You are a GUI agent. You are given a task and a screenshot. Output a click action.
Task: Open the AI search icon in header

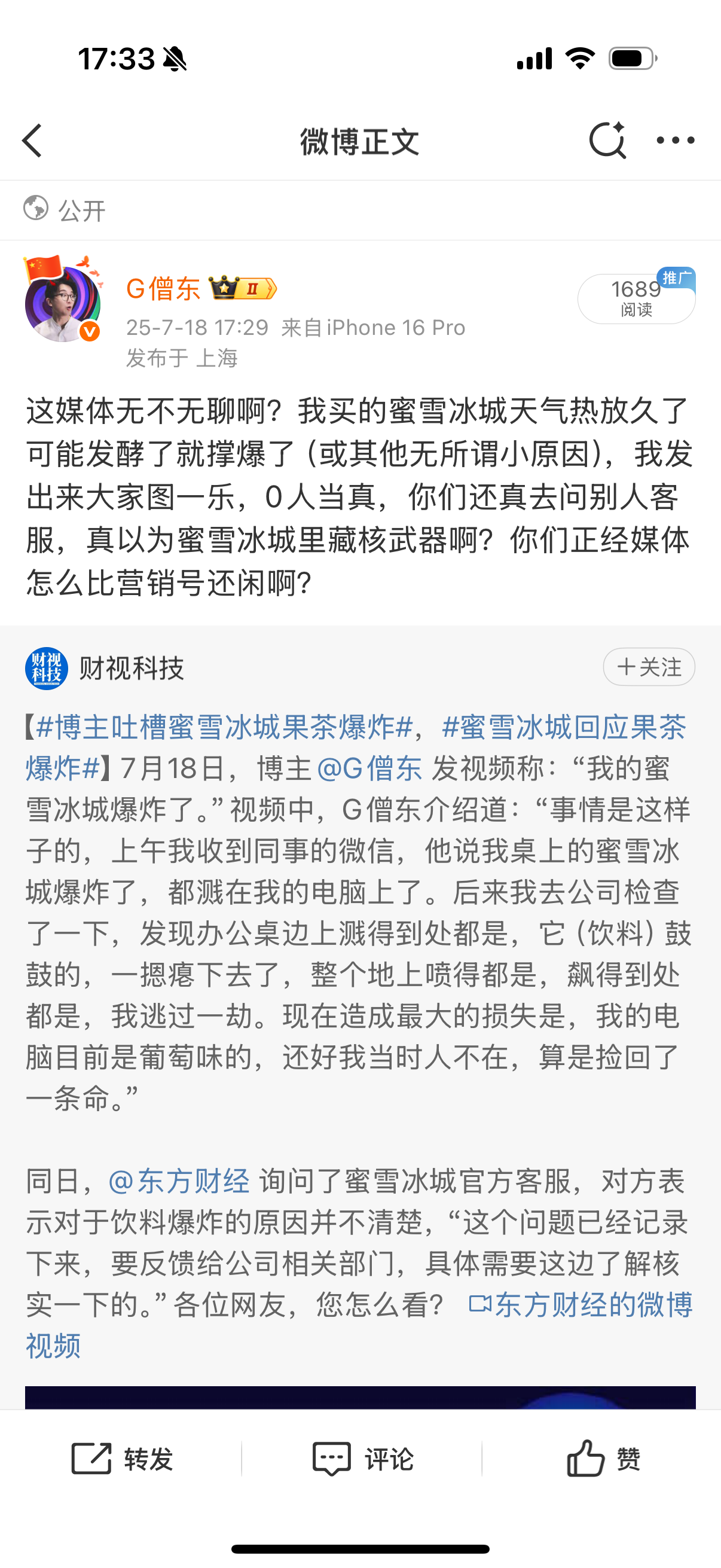607,140
